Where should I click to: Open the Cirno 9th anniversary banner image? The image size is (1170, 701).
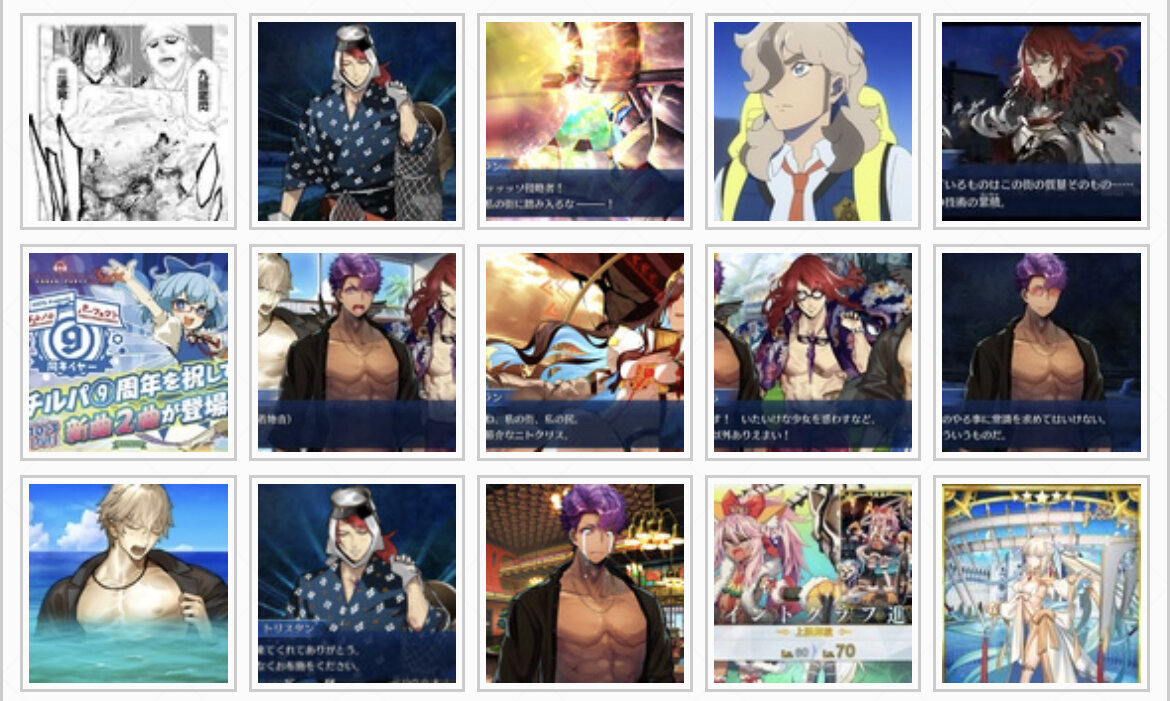click(x=128, y=352)
